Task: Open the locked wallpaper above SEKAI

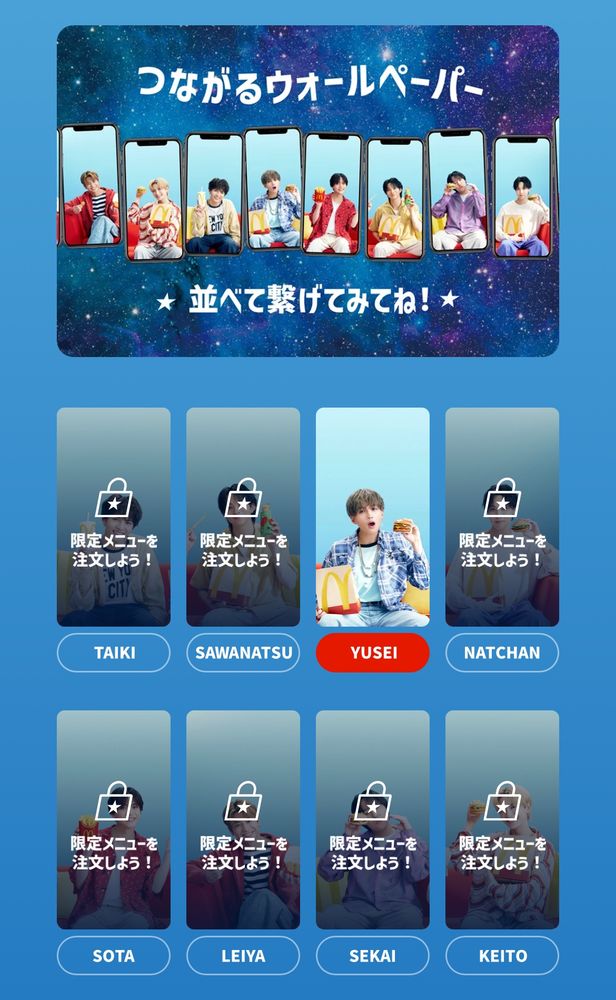Action: pos(373,820)
